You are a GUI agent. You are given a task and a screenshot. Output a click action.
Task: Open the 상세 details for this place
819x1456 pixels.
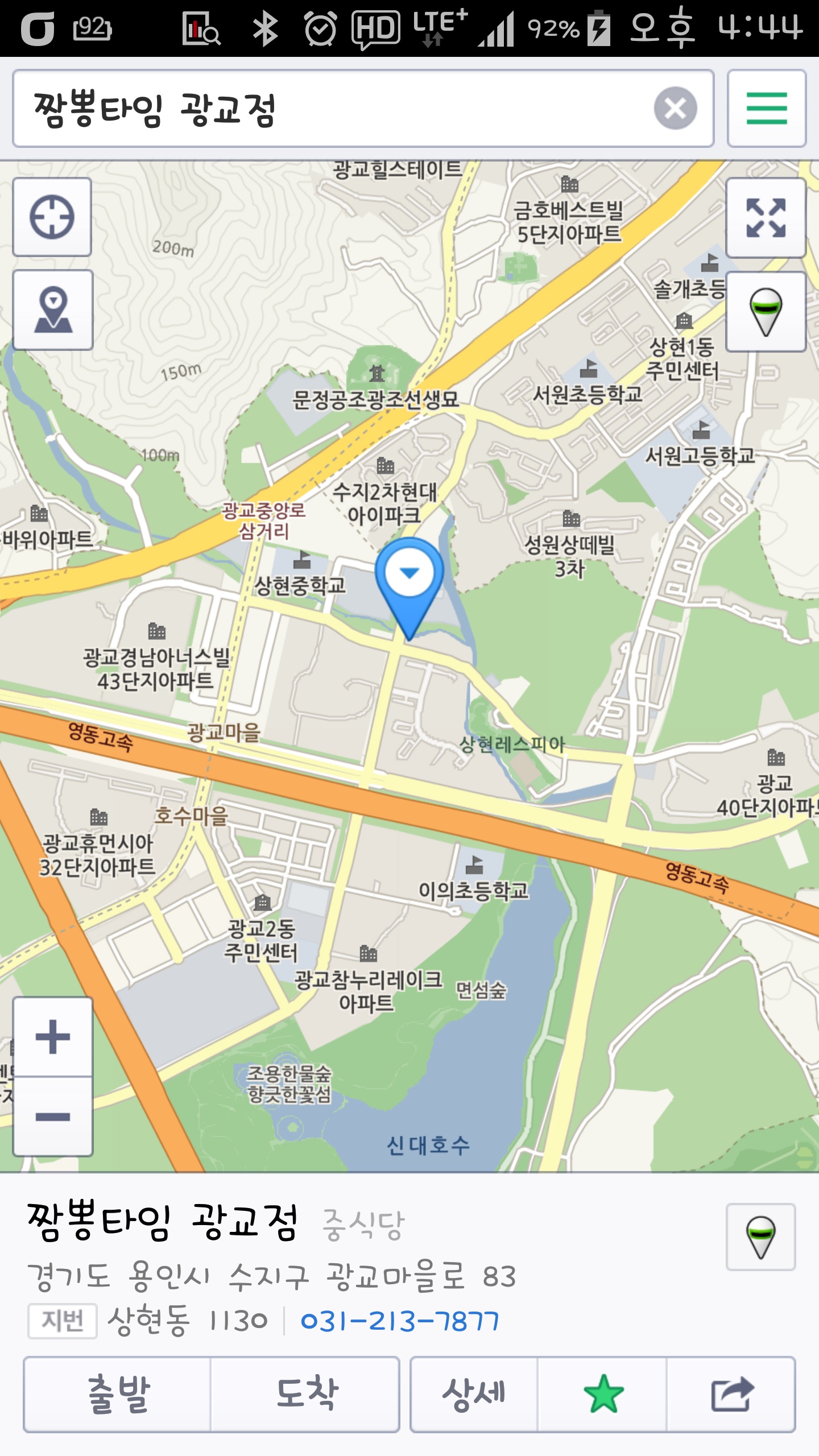point(474,1394)
